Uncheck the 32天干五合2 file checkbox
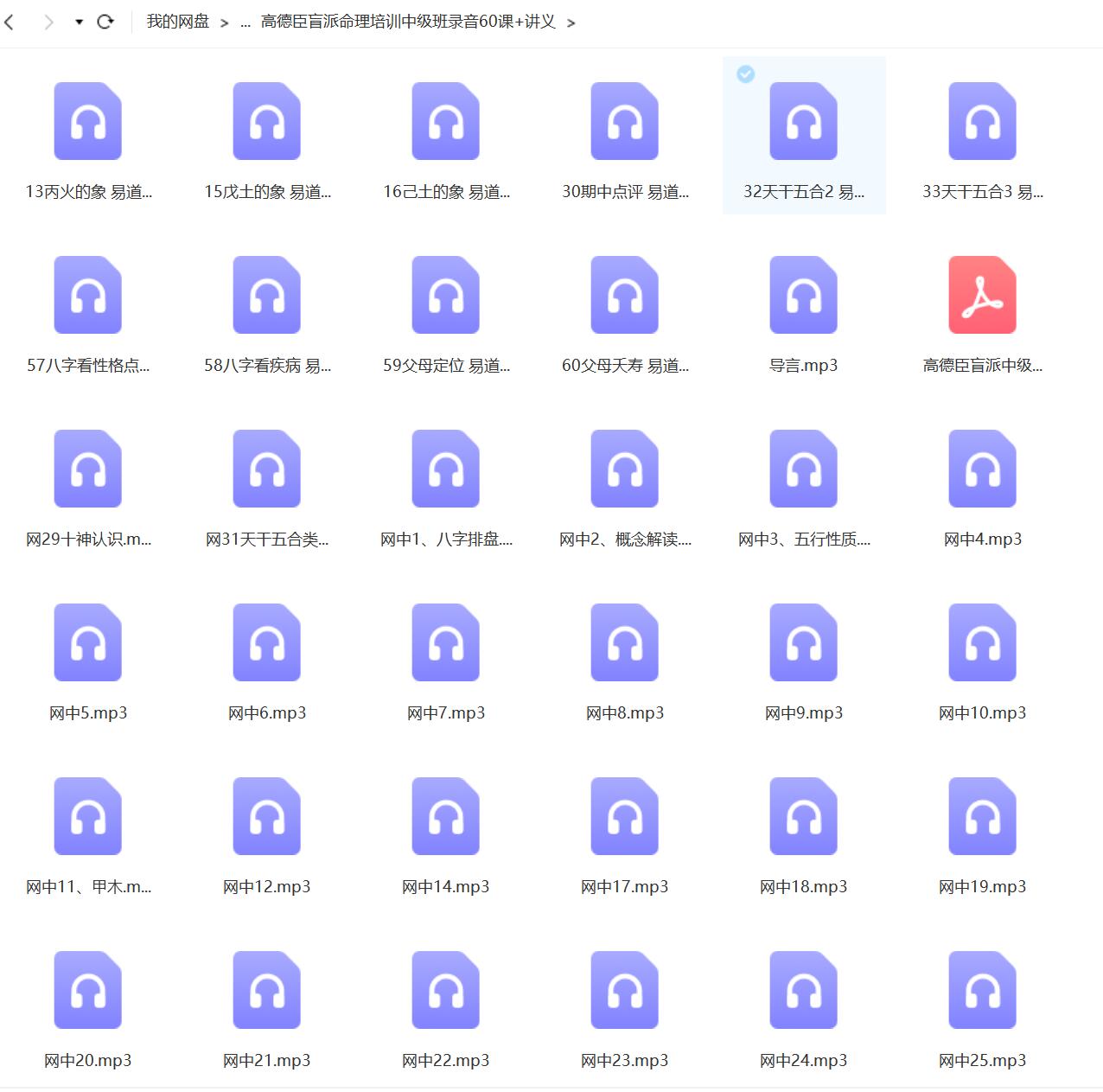Screen dimensions: 1103x1092 [745, 74]
